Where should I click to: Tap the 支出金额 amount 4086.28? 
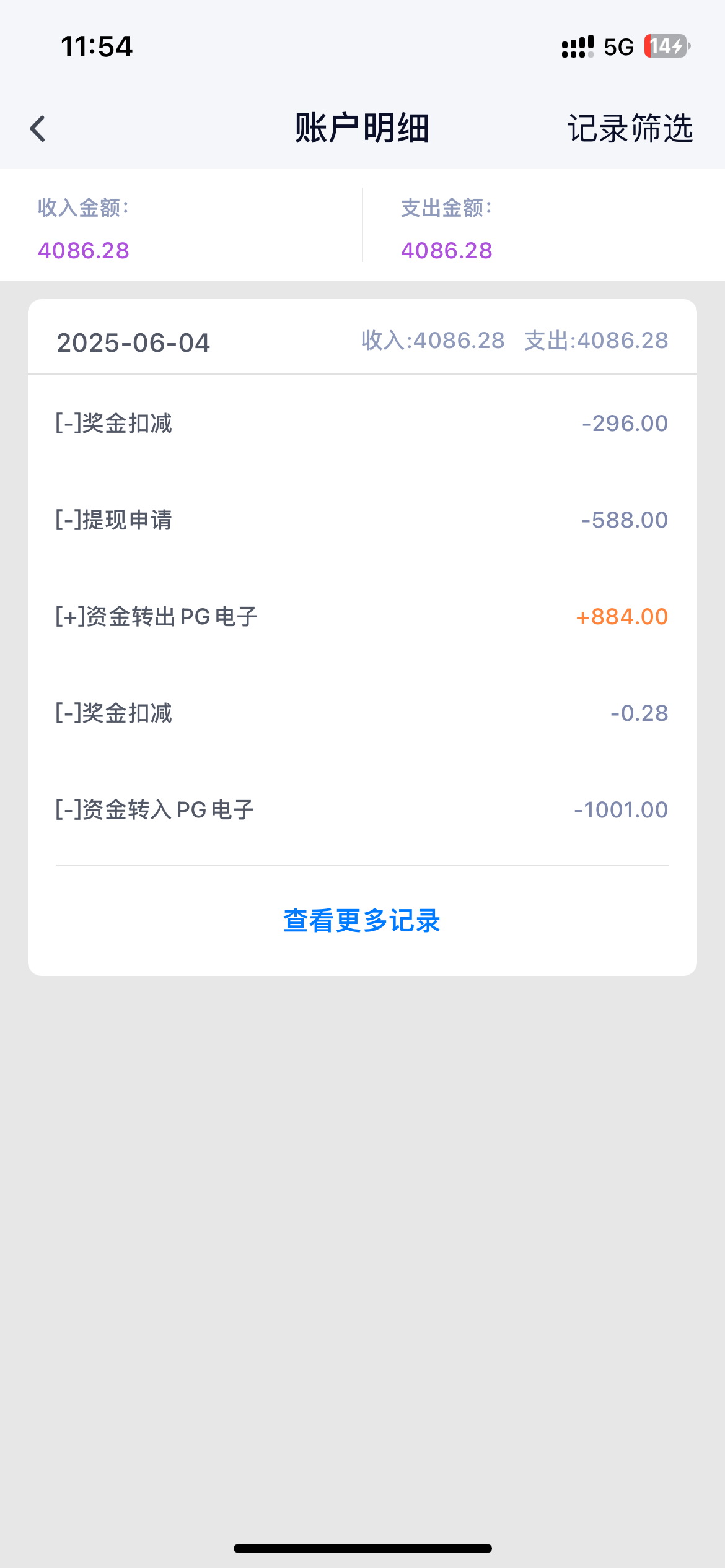tap(446, 250)
